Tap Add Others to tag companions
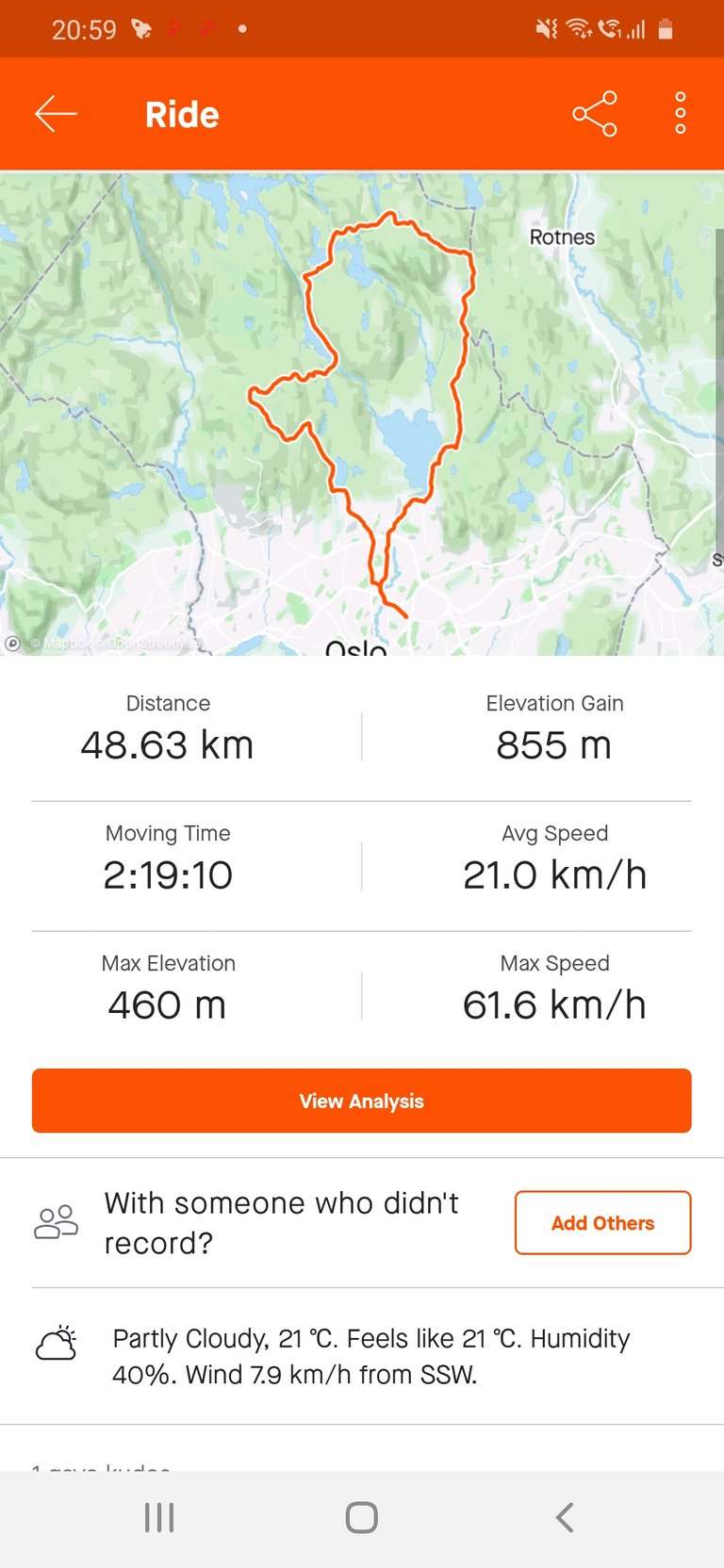The height and width of the screenshot is (1568, 724). click(602, 1223)
